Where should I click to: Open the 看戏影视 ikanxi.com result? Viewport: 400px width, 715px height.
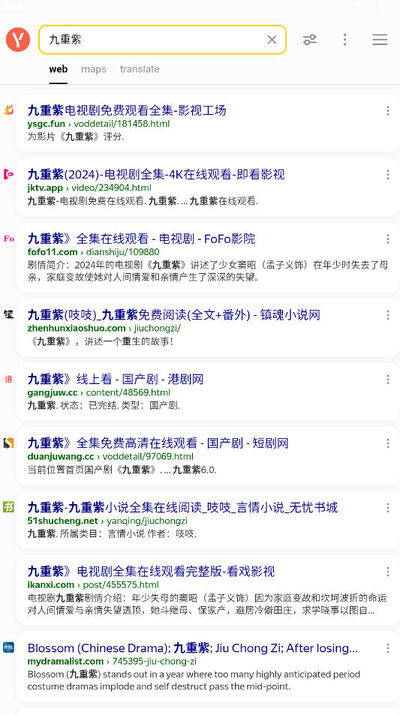click(151, 571)
